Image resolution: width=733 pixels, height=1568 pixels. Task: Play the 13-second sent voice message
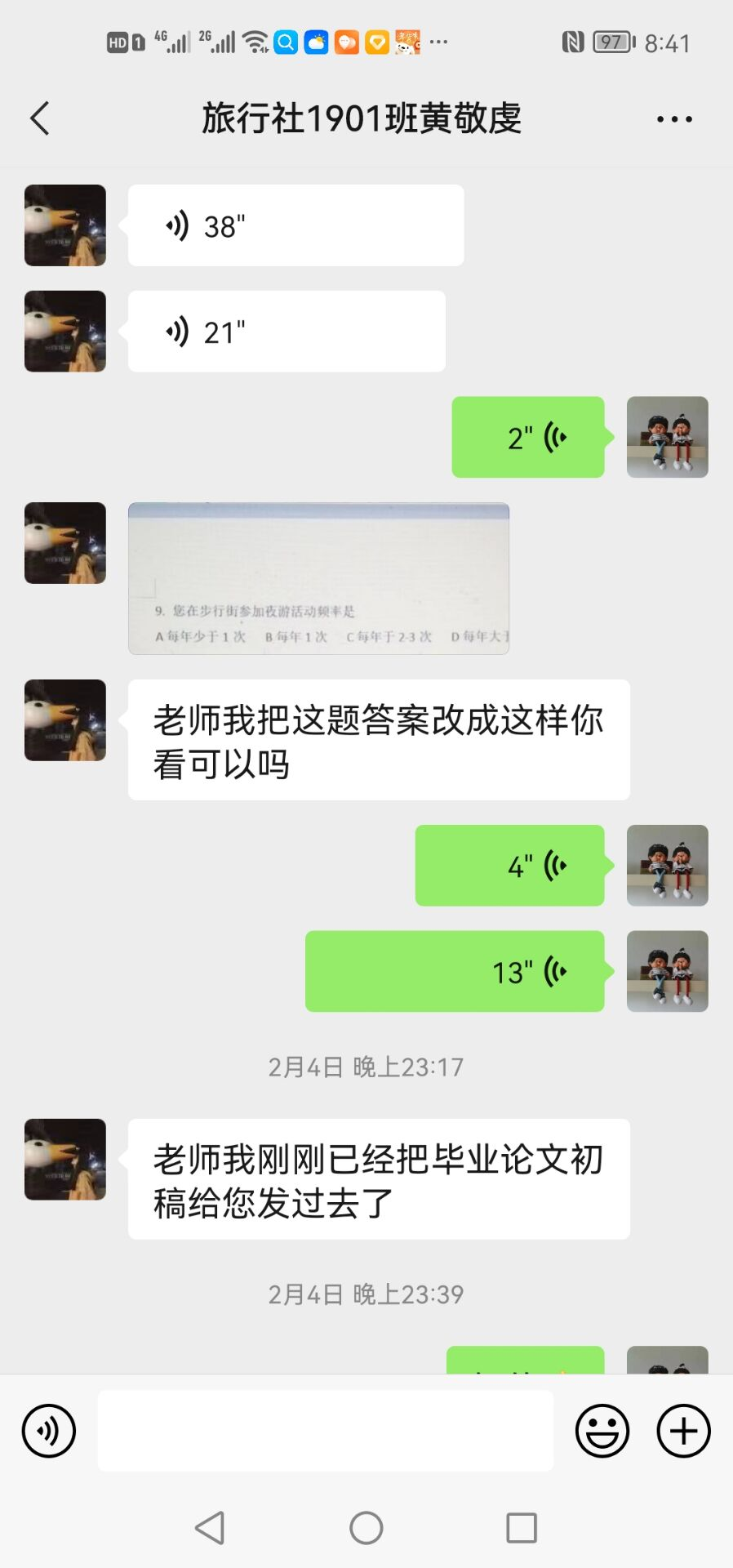point(455,972)
